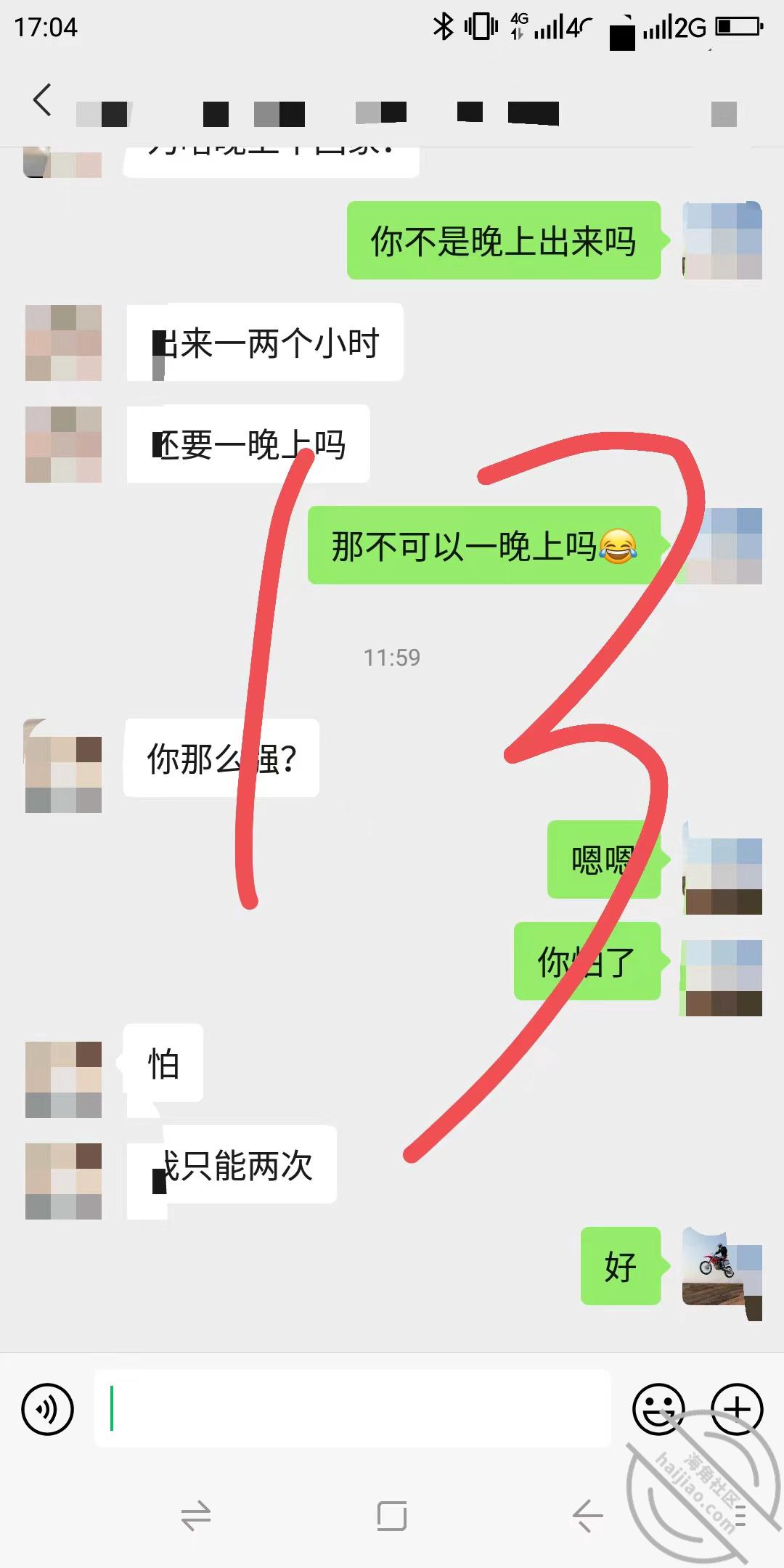Open the emoji picker

coord(658,1409)
